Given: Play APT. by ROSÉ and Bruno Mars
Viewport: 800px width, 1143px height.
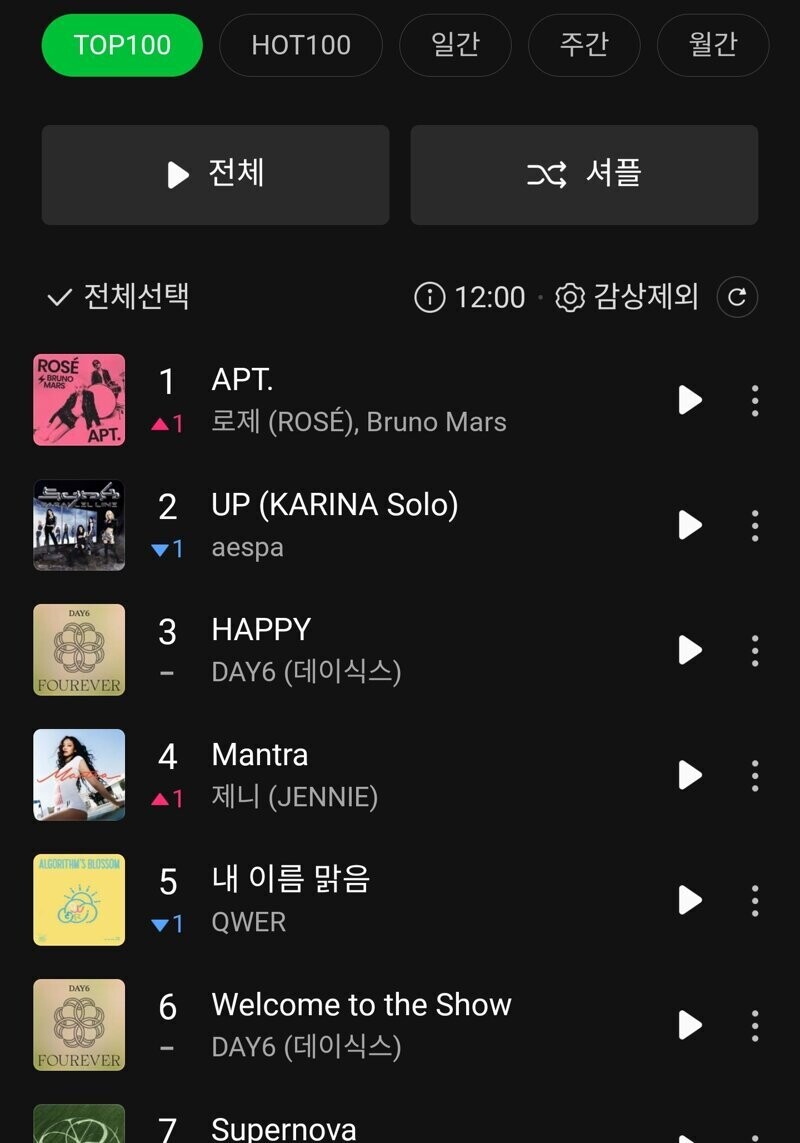Looking at the screenshot, I should click(x=689, y=400).
